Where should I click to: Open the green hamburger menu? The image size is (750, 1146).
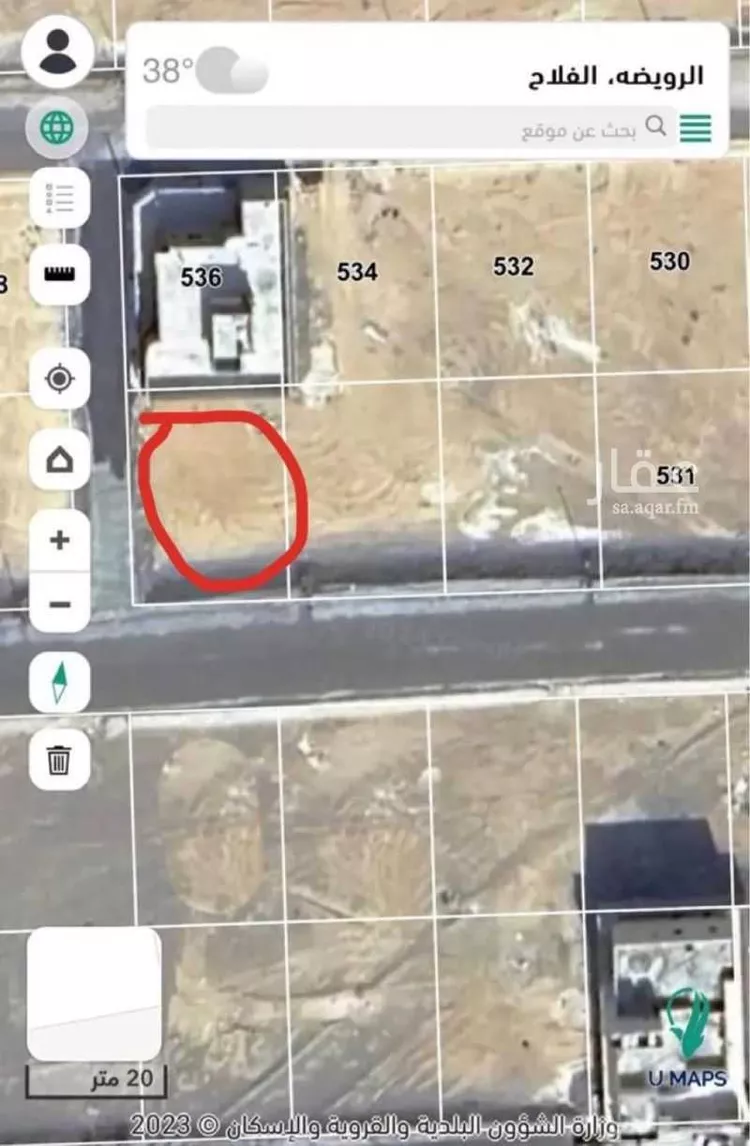696,128
